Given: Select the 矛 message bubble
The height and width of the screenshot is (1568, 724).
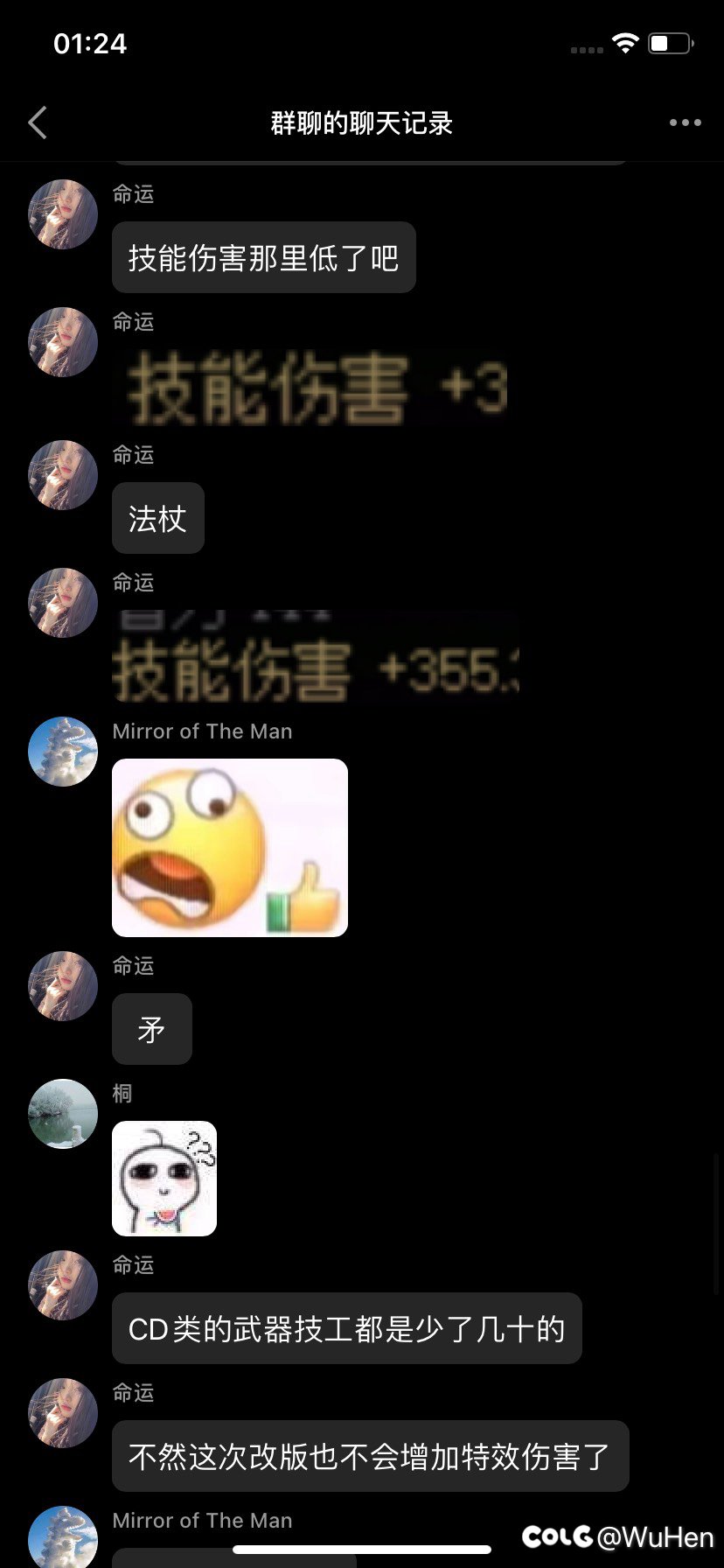Looking at the screenshot, I should (x=151, y=1029).
